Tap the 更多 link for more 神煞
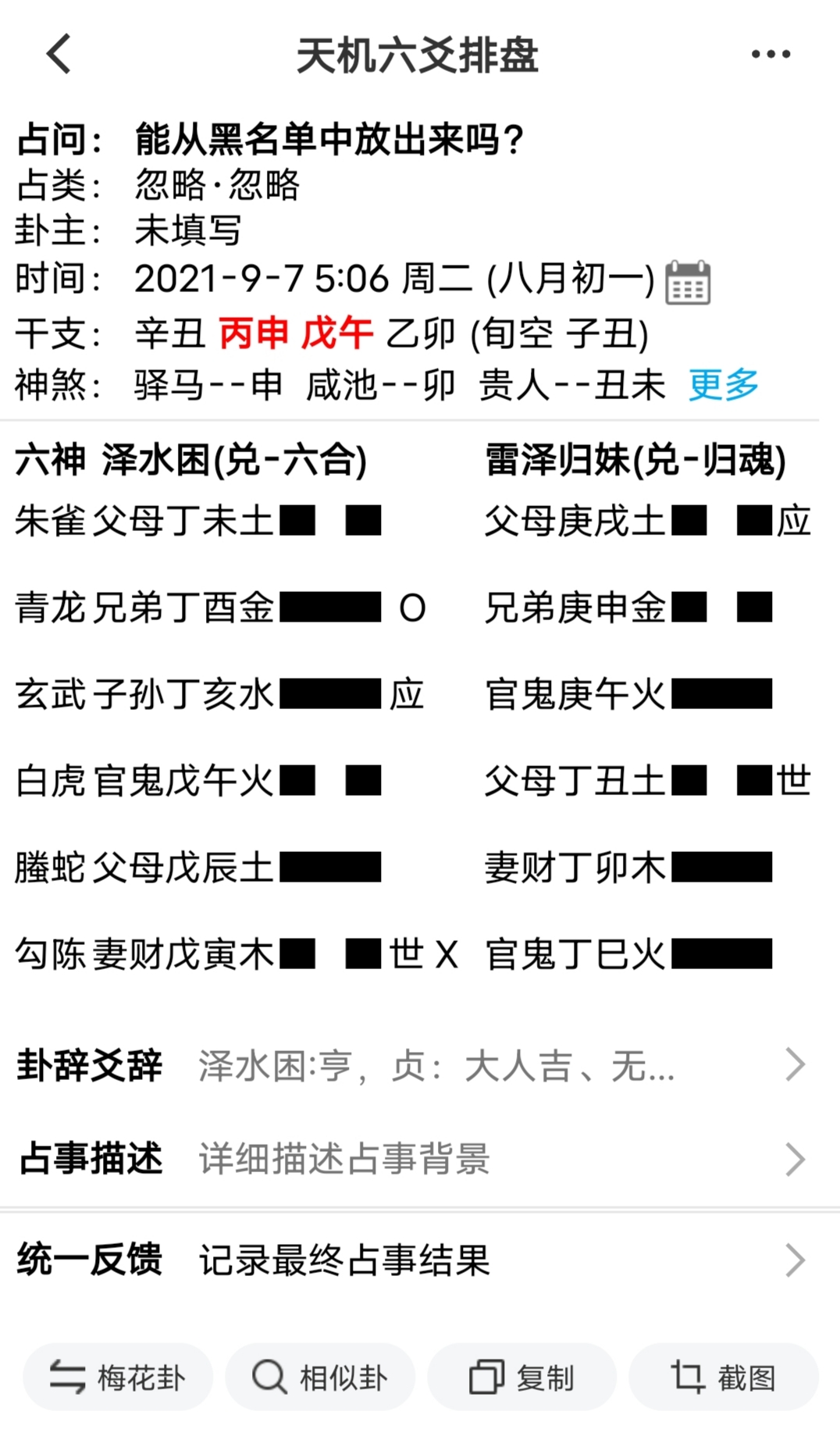Screen dimensions: 840x1440 724,384
